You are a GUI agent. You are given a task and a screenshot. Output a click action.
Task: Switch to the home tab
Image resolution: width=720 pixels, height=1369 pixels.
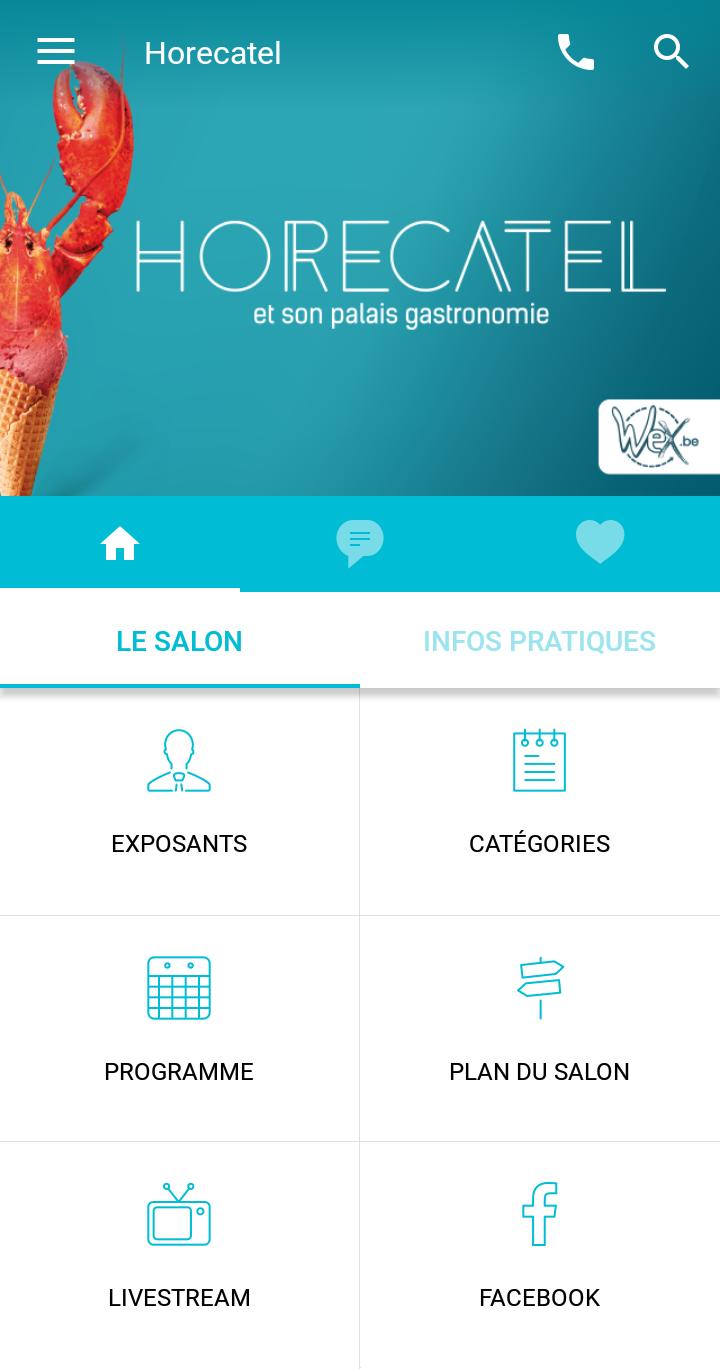(x=120, y=544)
